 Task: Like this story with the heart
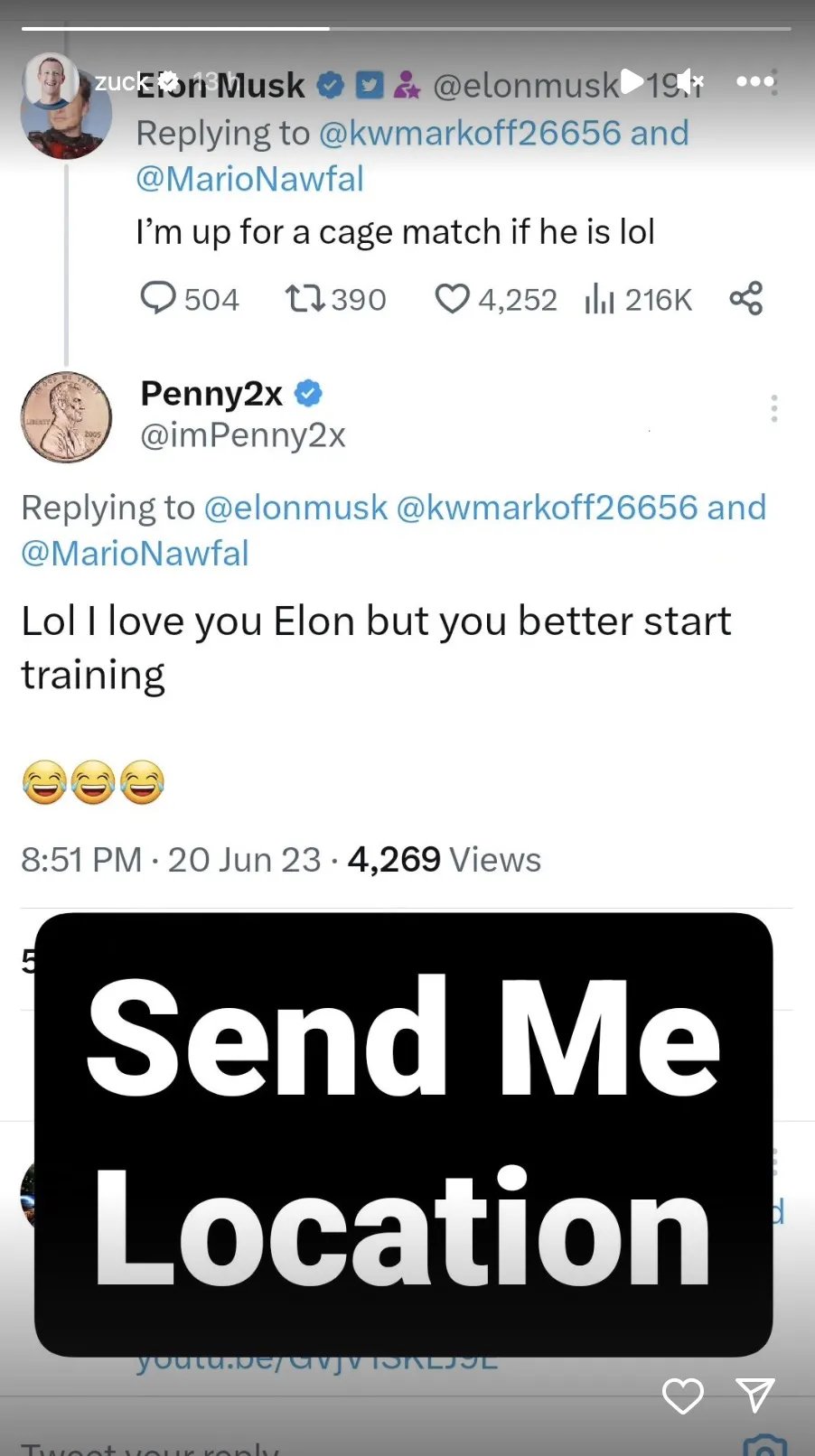click(x=682, y=1395)
